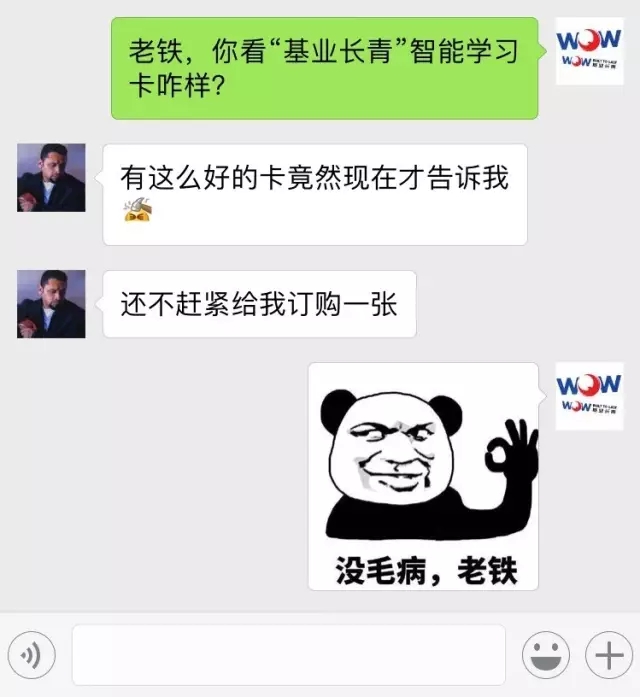The width and height of the screenshot is (640, 697).
Task: Open the panda sticker “没毛病，老铁”
Action: (x=423, y=476)
